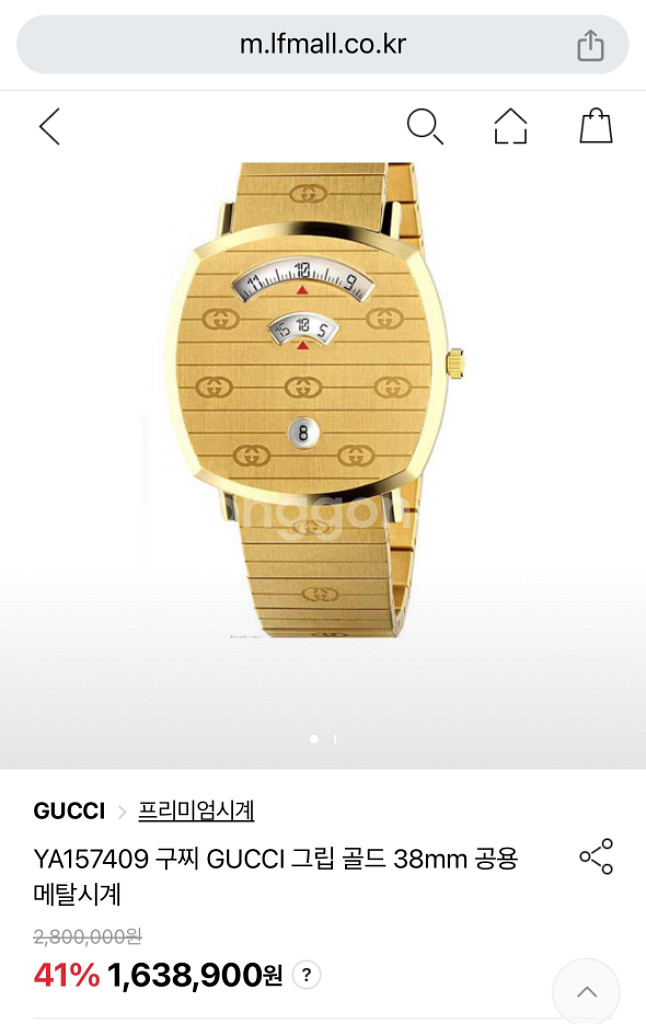The image size is (646, 1024).
Task: Share this Gucci watch product
Action: coord(596,857)
